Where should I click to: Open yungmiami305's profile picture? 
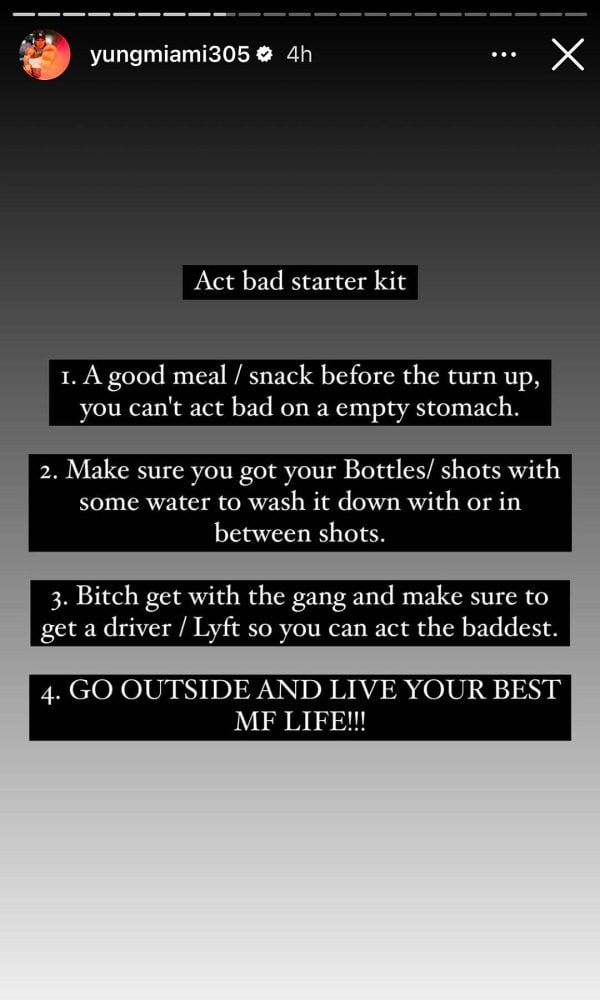pyautogui.click(x=45, y=55)
